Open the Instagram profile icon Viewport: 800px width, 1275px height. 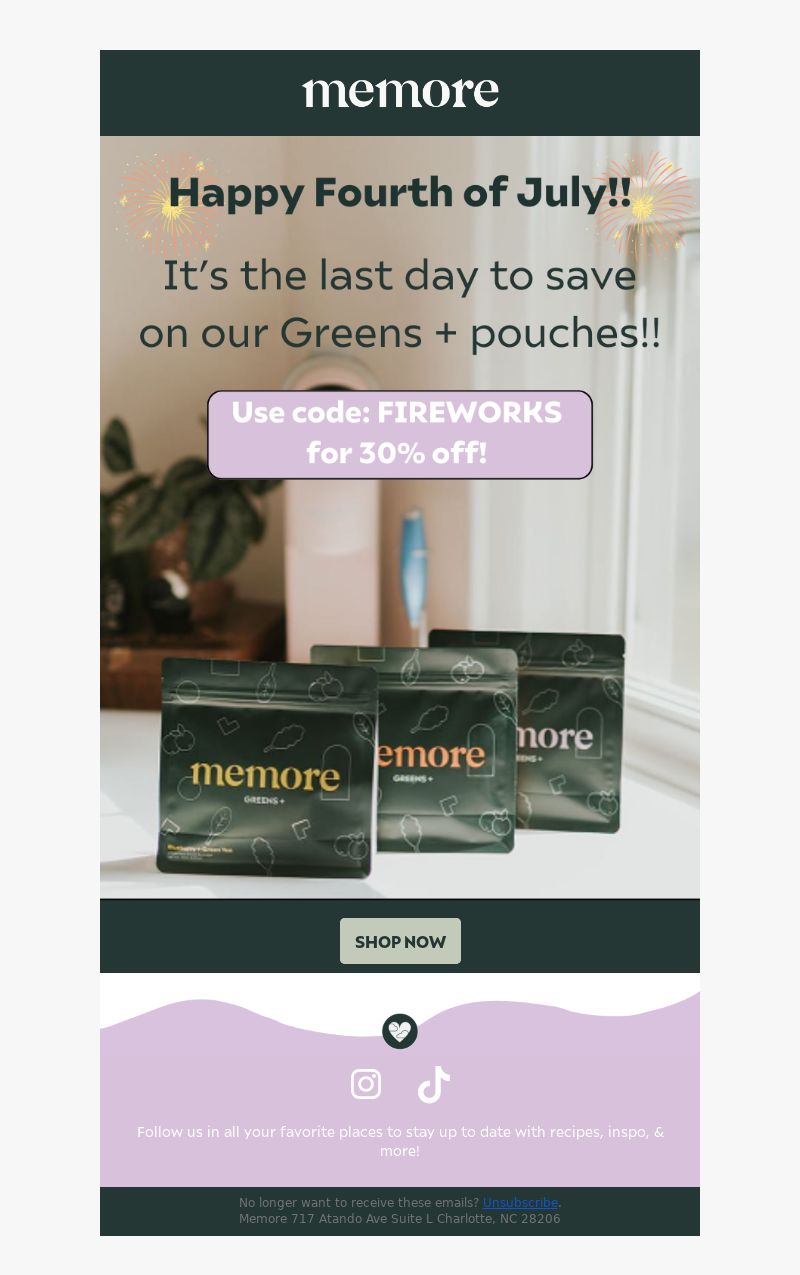[366, 1084]
